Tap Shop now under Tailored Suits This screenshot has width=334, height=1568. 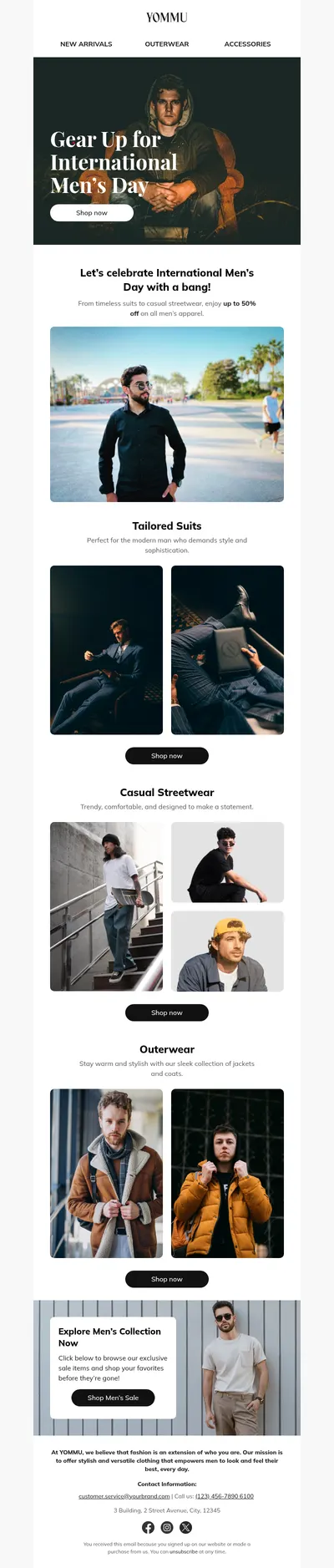167,756
